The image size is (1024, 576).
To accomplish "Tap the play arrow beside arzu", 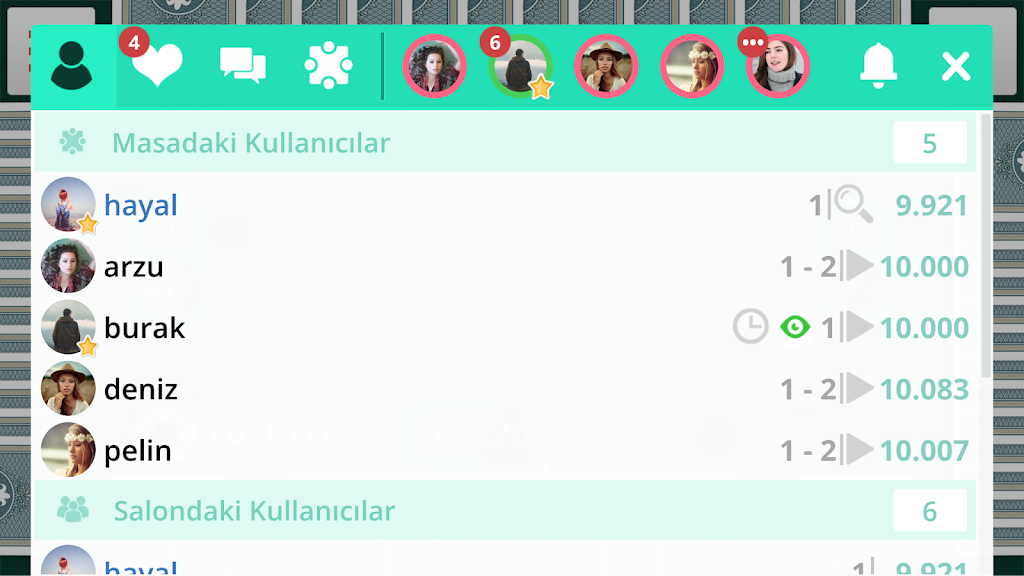I will 859,267.
